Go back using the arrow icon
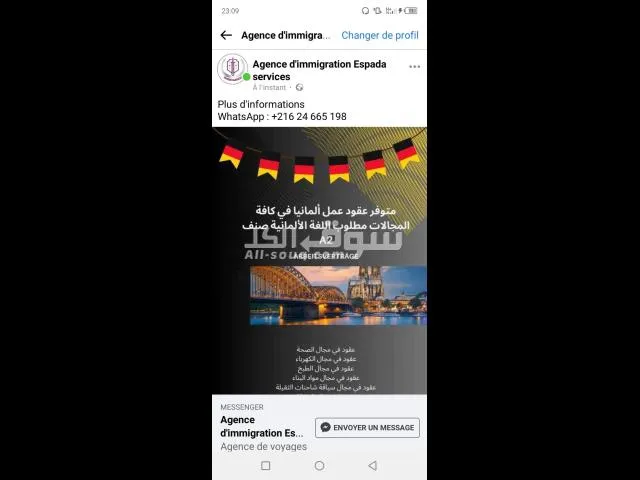Viewport: 640px width, 480px height. coord(226,35)
